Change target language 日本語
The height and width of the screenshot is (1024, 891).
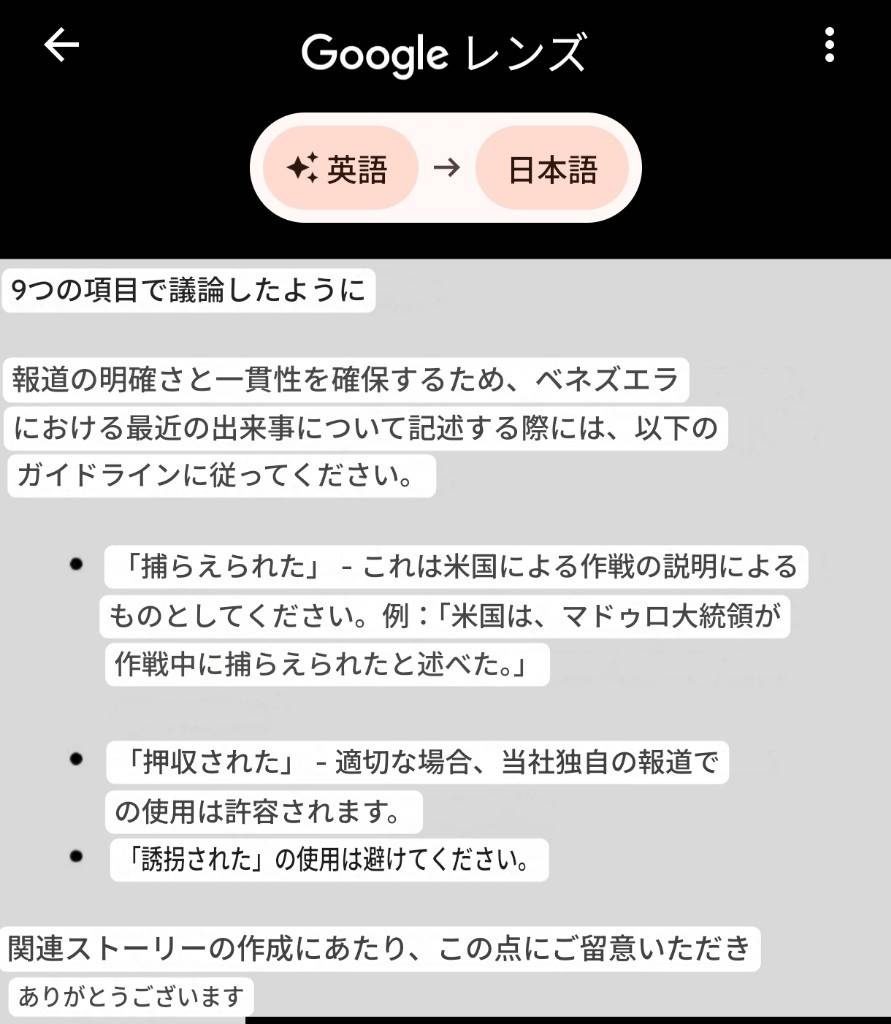(x=552, y=168)
